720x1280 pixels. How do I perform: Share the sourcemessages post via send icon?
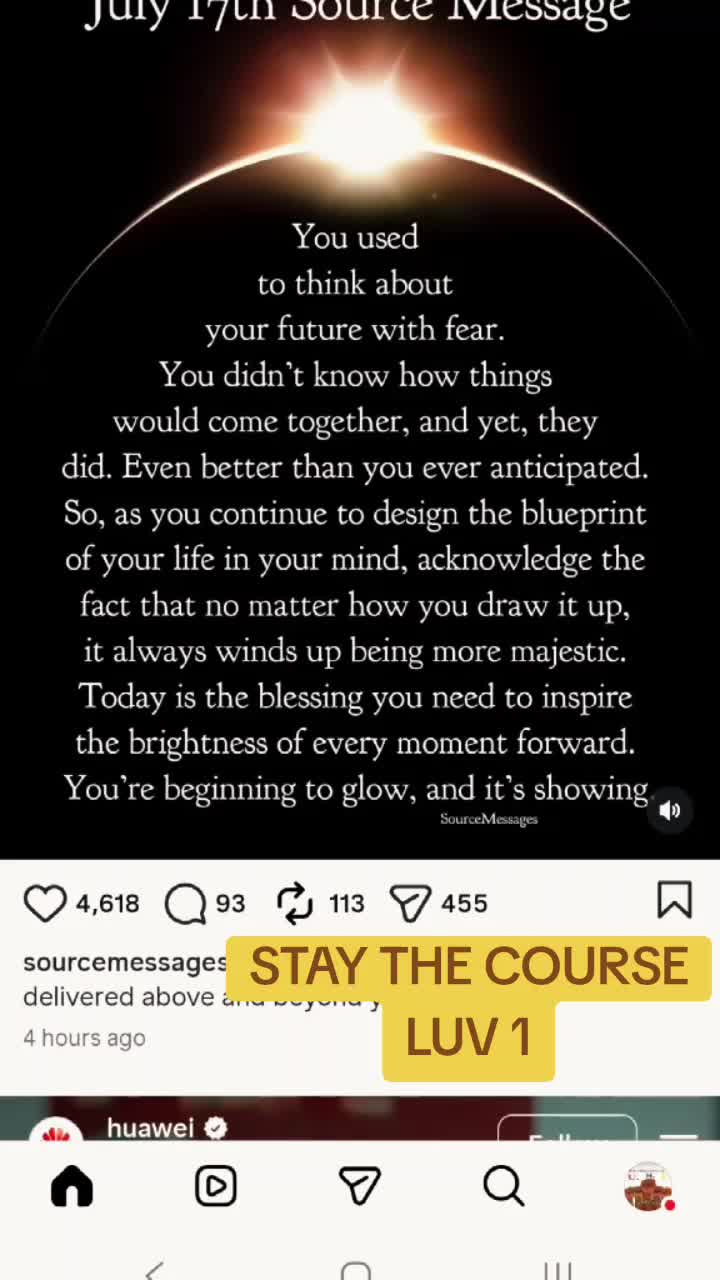point(410,903)
